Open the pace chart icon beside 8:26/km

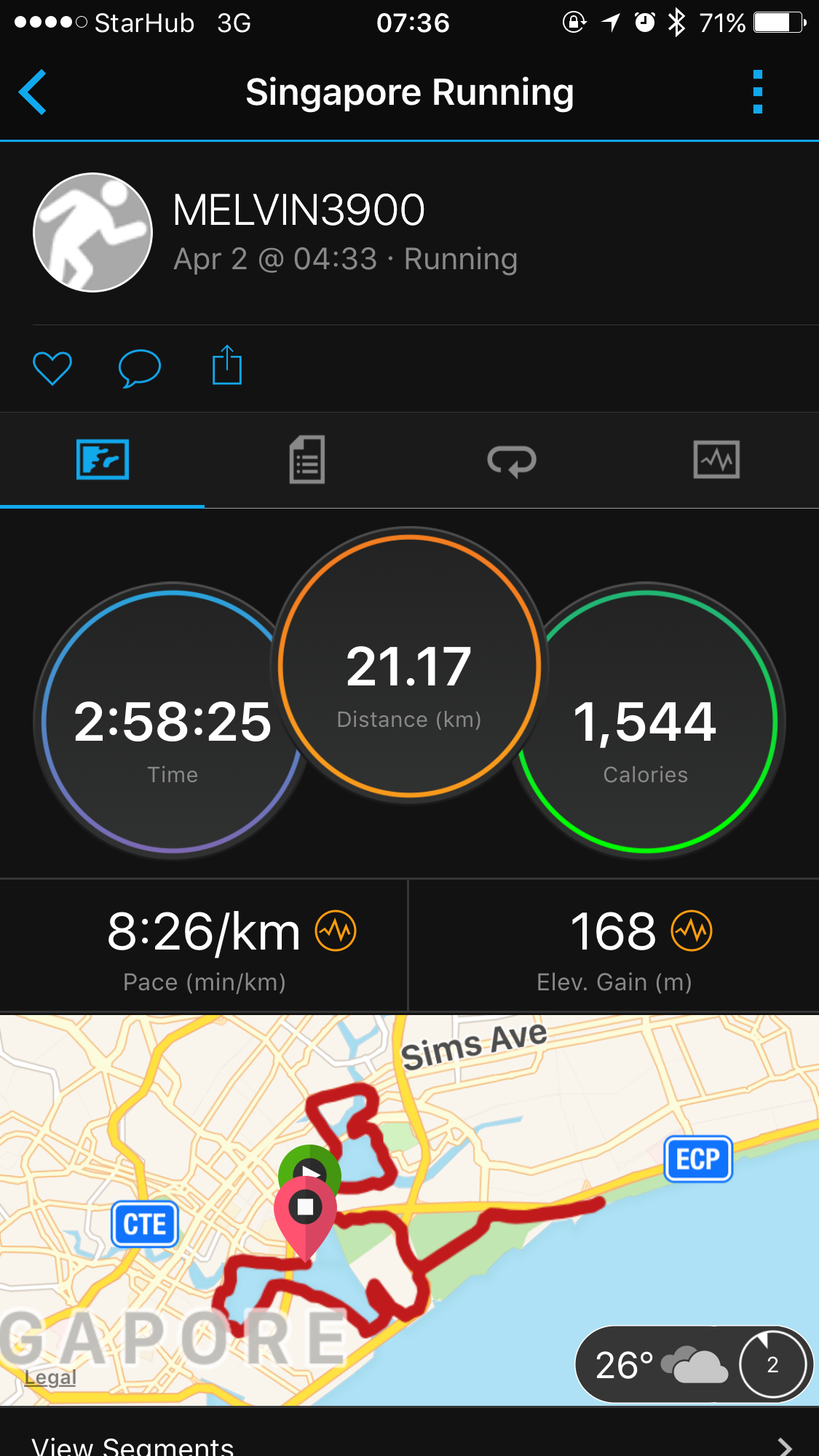click(x=336, y=931)
